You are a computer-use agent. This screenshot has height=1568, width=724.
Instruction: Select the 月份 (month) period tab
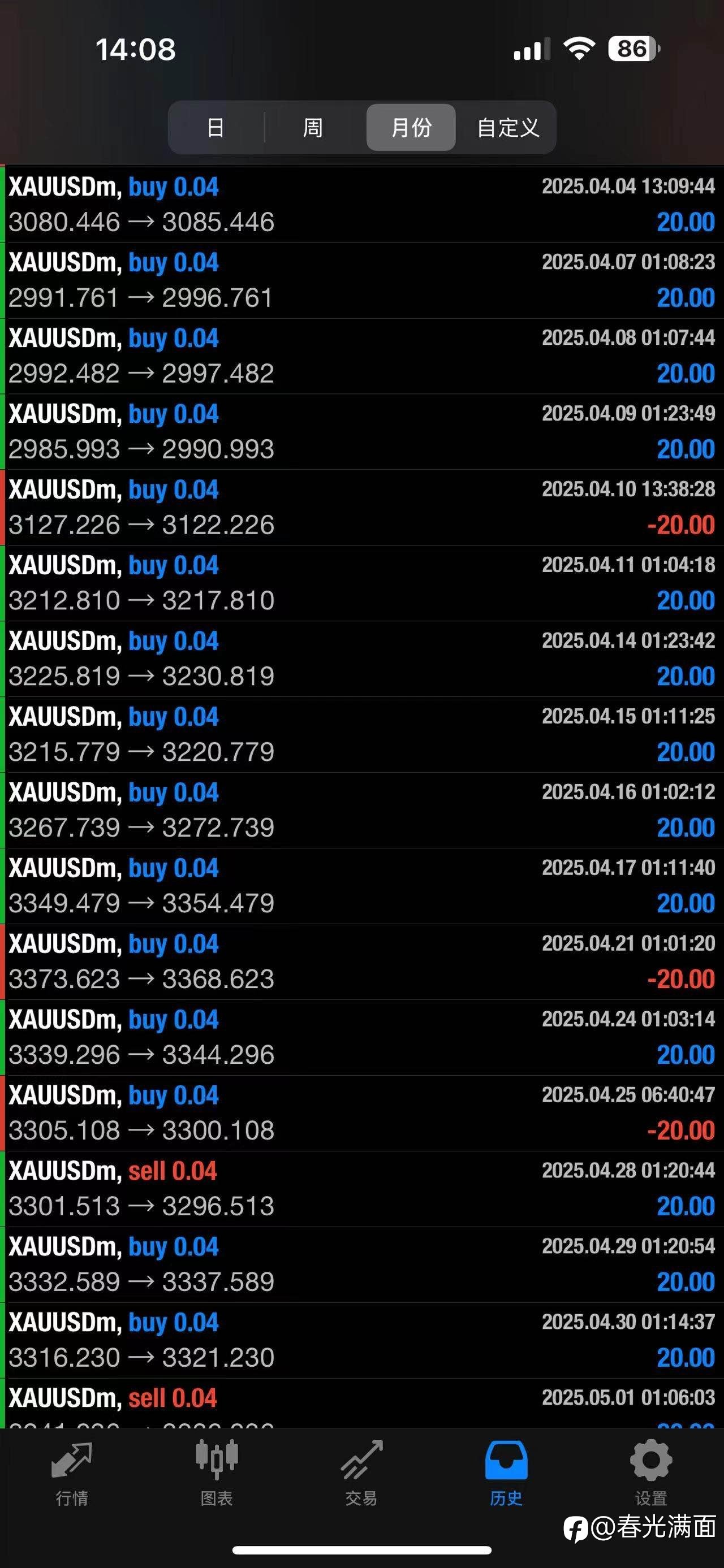(x=411, y=127)
